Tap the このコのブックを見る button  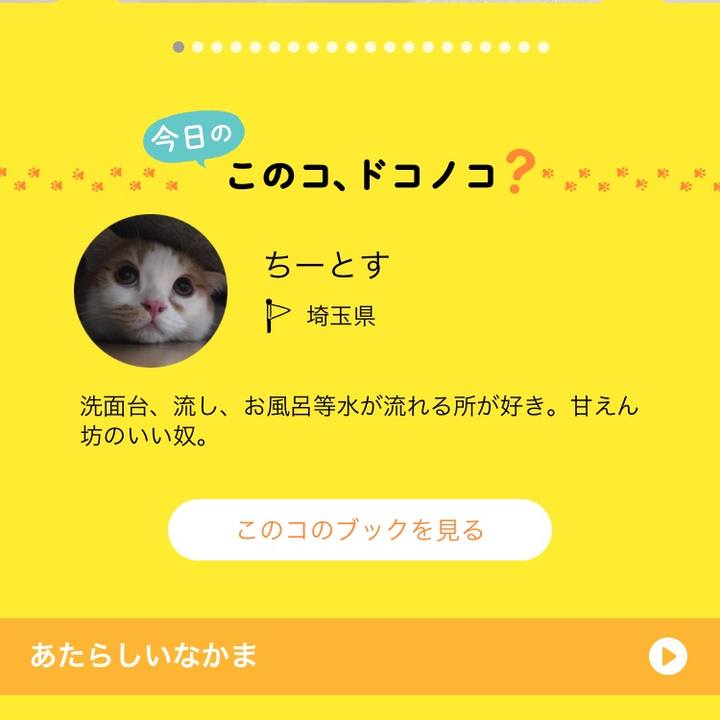coord(360,530)
